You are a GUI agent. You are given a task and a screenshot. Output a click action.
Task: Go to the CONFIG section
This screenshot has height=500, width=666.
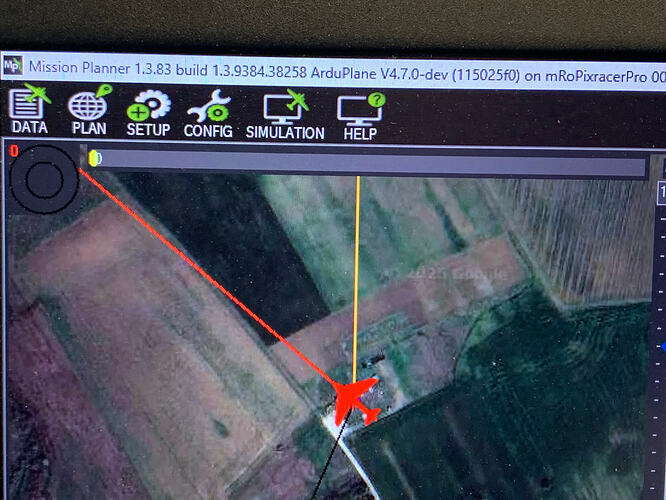tap(208, 113)
